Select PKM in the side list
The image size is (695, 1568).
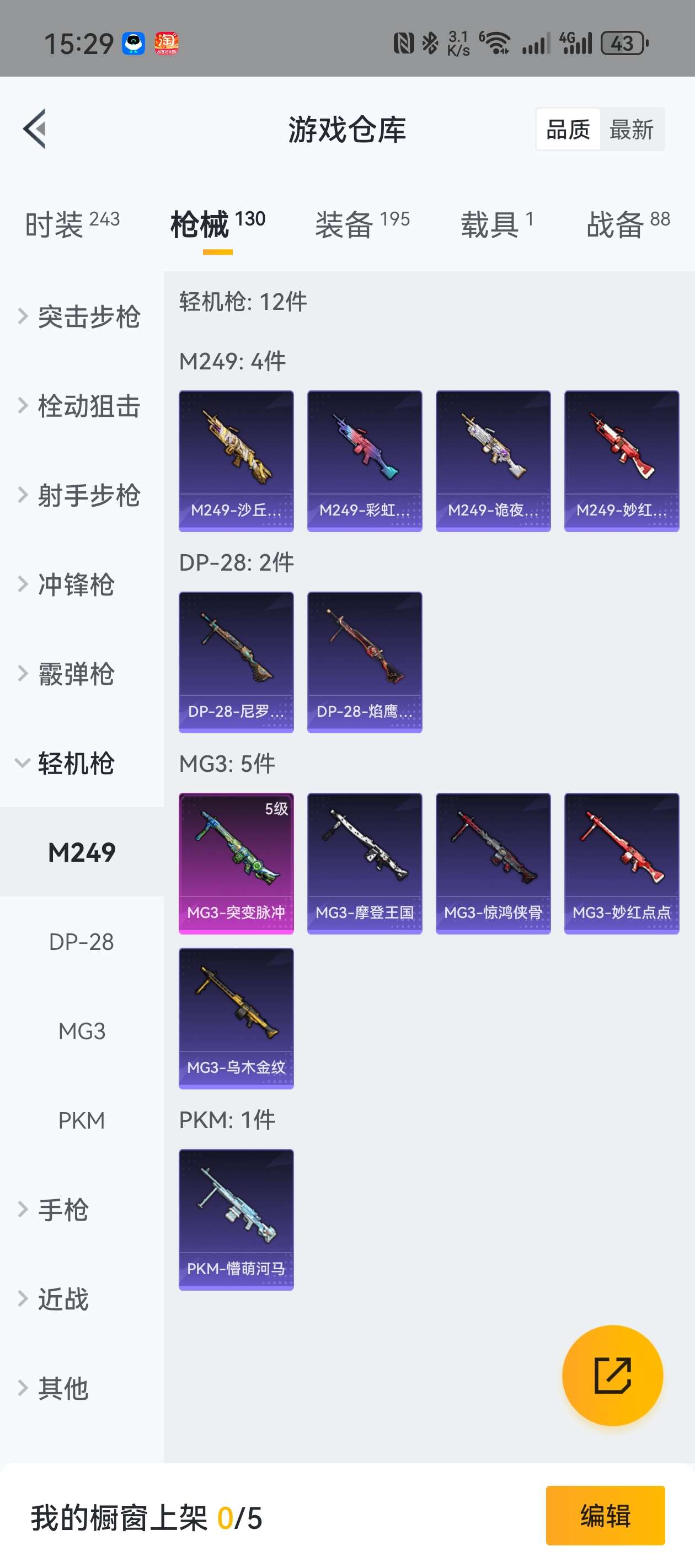pos(82,1121)
